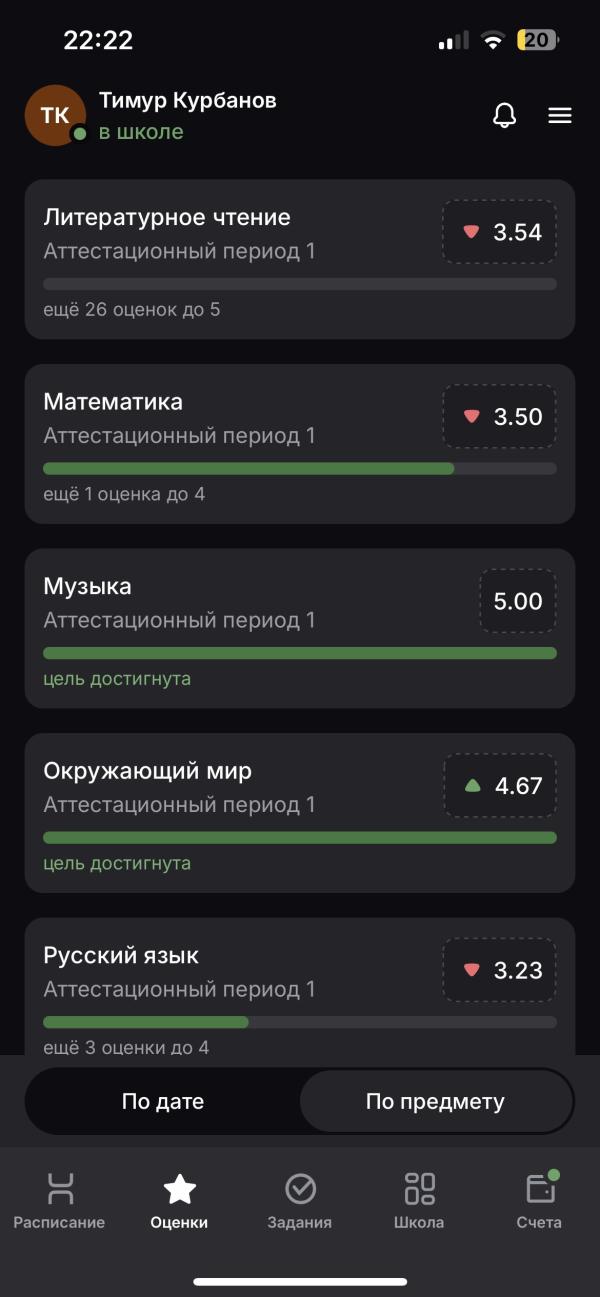Tap the Оценки tab
600x1297 pixels.
tap(180, 1201)
